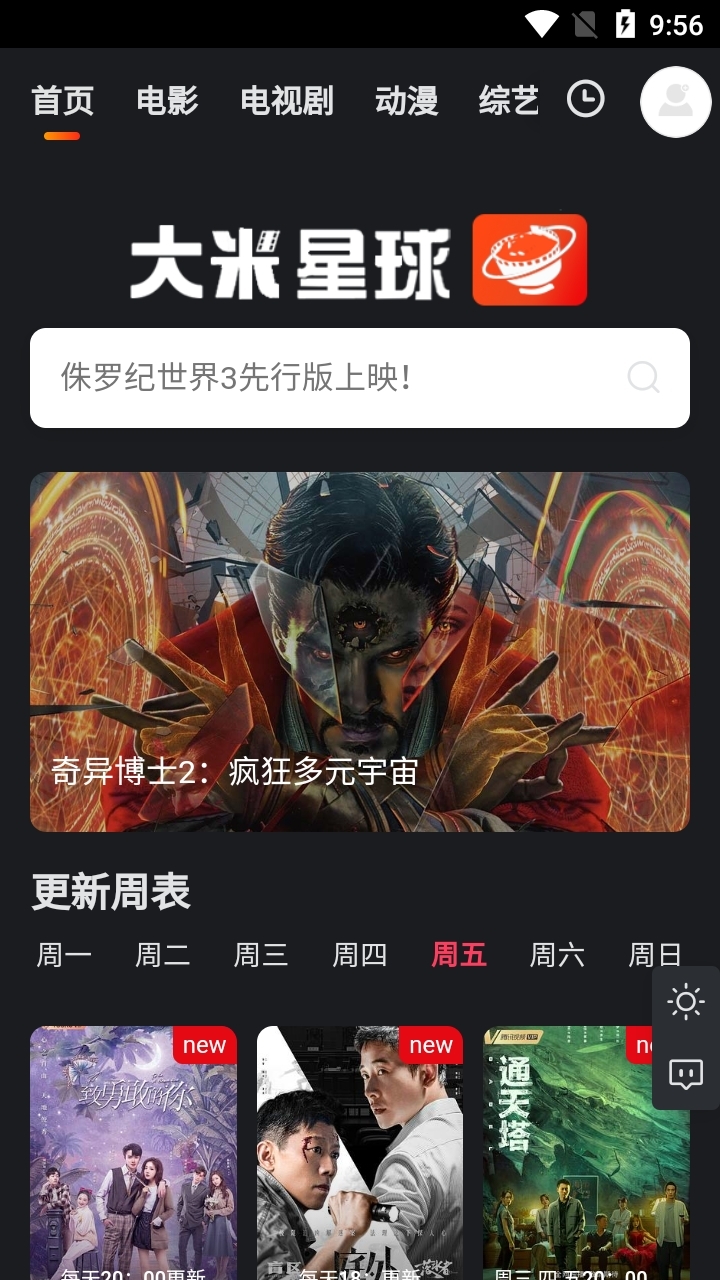720x1280 pixels.
Task: Click the 更新周表 section heading
Action: 112,892
